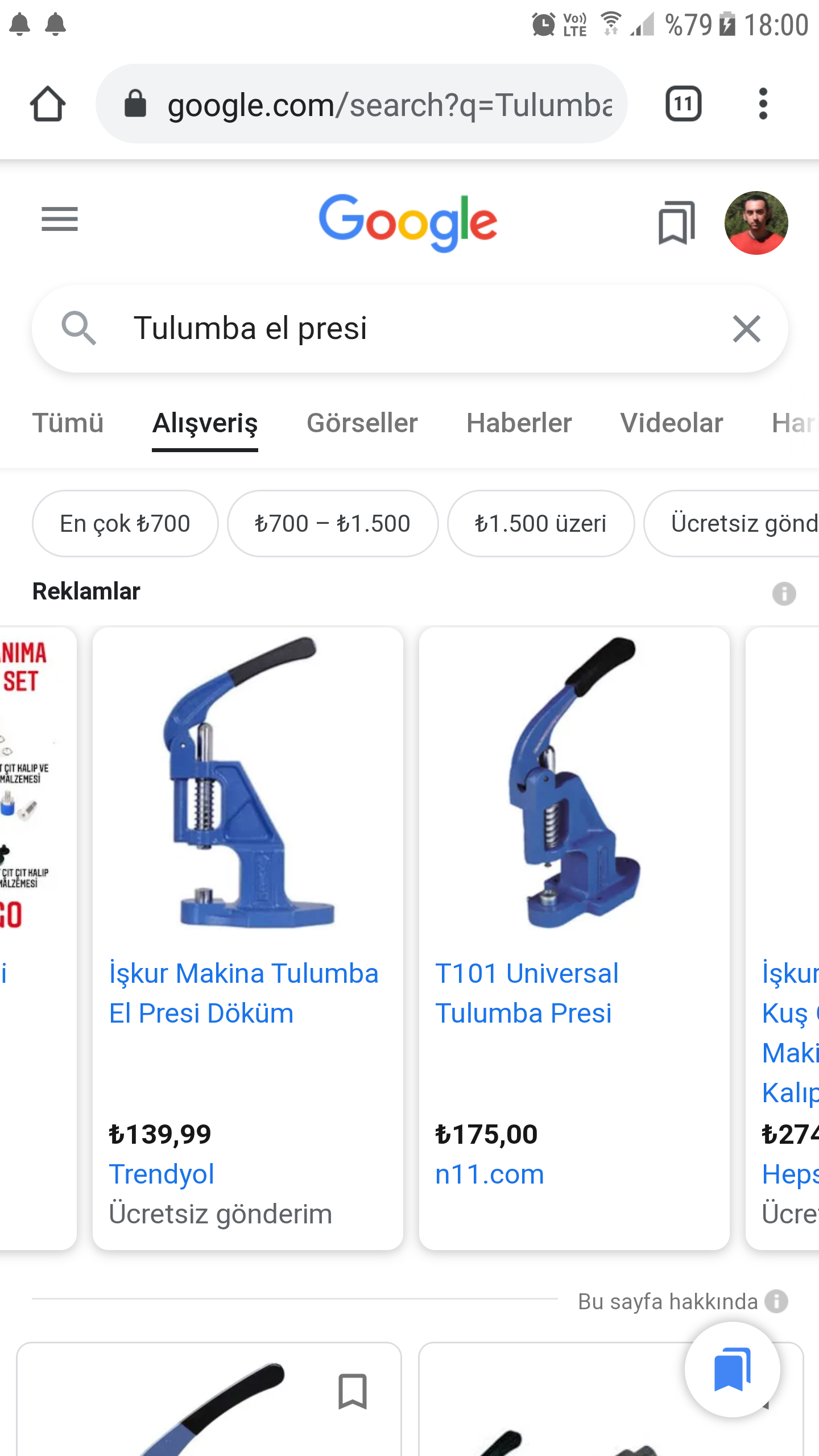Apply the ₺1.500 üzeri price filter
Screen dimensions: 819x1456
click(541, 523)
